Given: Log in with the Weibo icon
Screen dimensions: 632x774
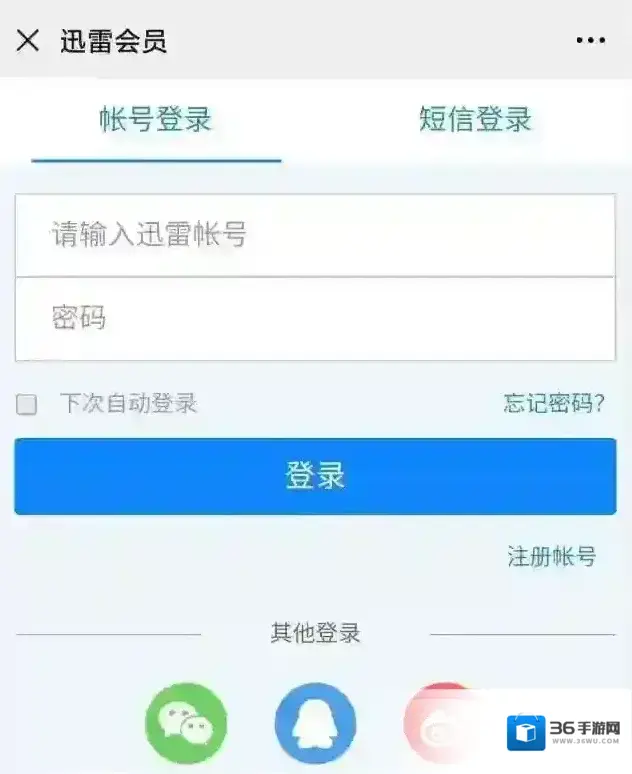Looking at the screenshot, I should click(x=442, y=723).
